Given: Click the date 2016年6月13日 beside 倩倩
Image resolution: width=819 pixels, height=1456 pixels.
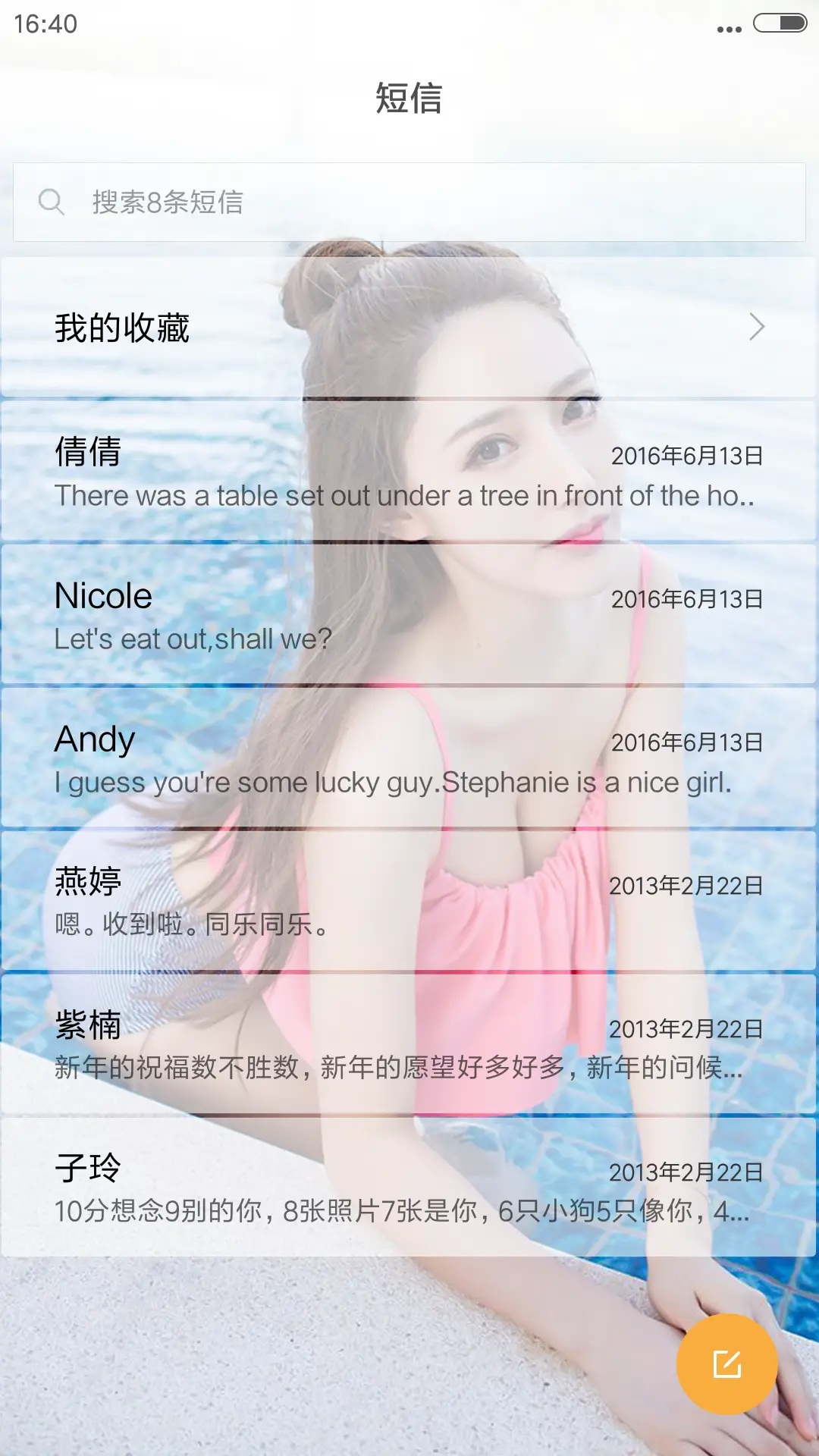Looking at the screenshot, I should click(x=687, y=457).
